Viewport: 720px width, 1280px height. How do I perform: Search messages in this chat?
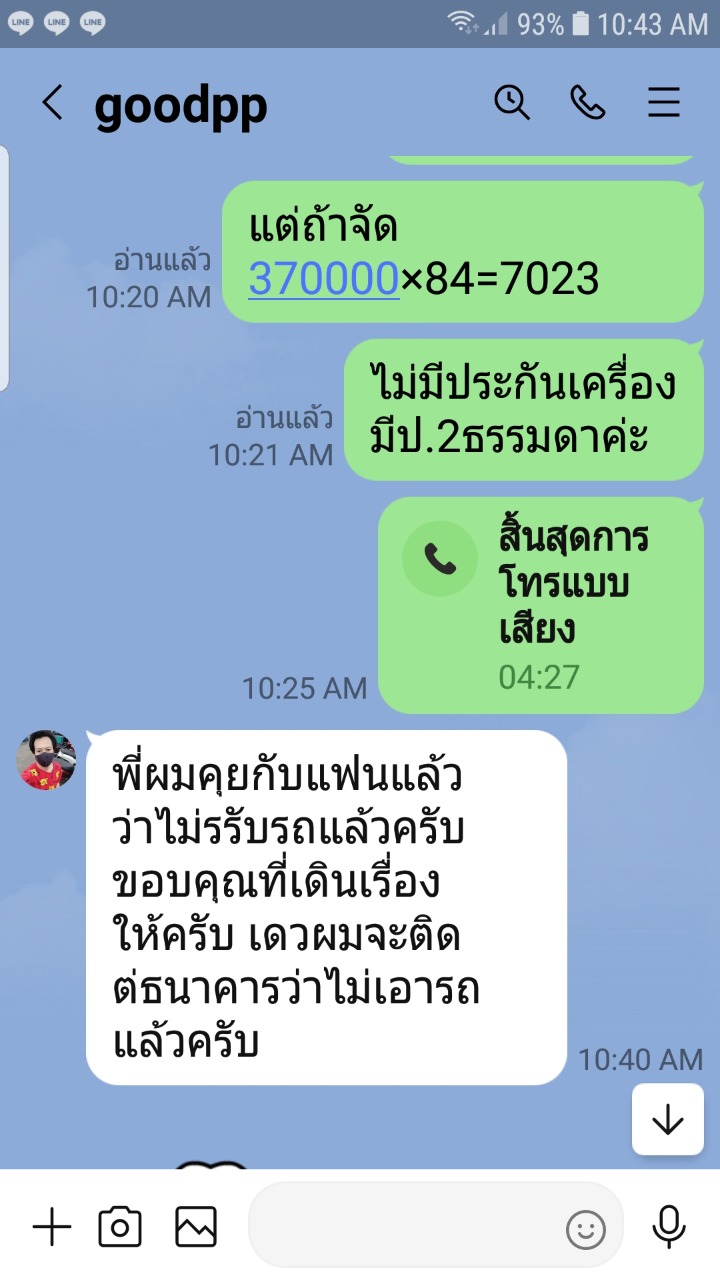coord(512,103)
